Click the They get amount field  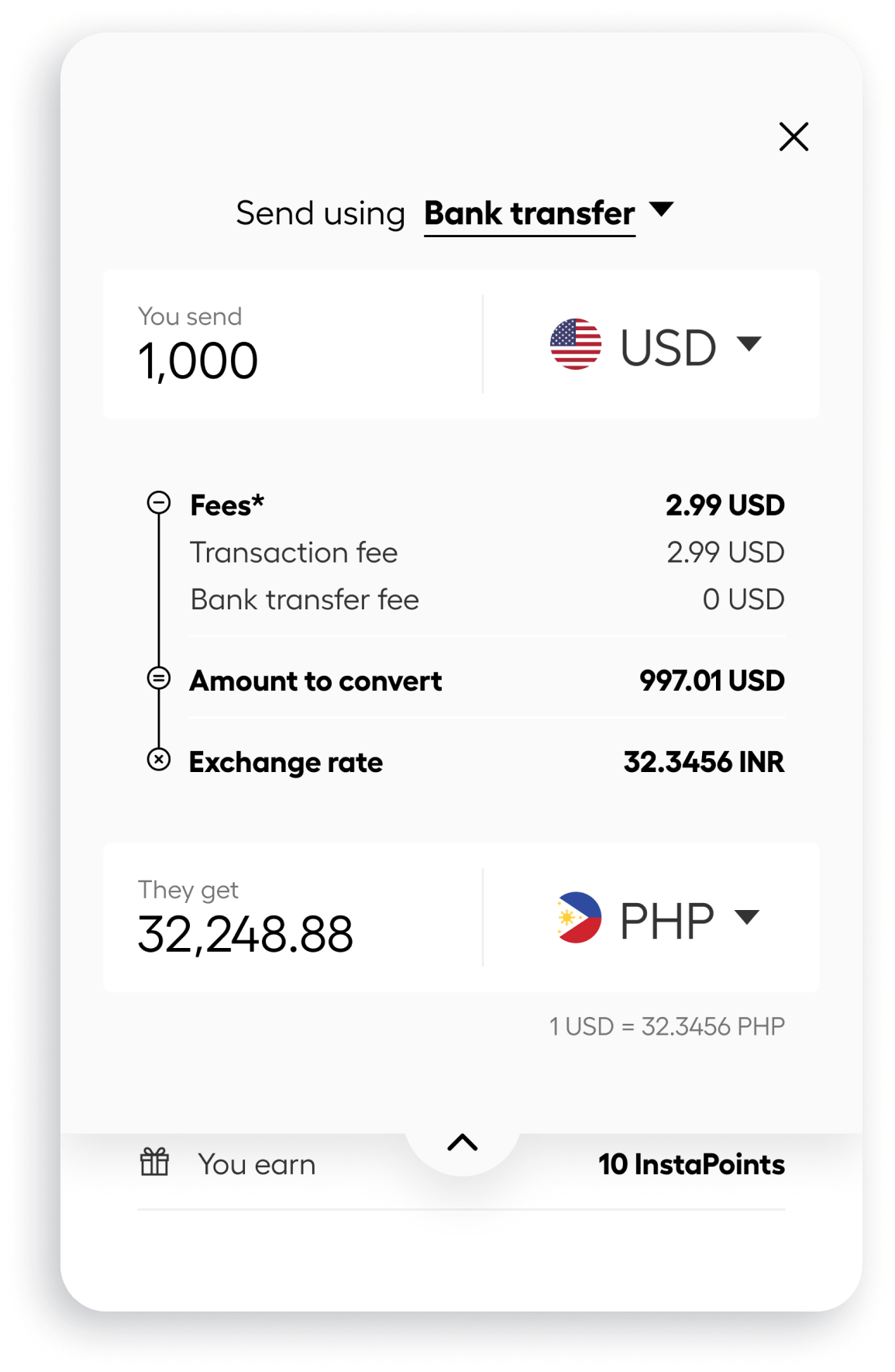(246, 935)
